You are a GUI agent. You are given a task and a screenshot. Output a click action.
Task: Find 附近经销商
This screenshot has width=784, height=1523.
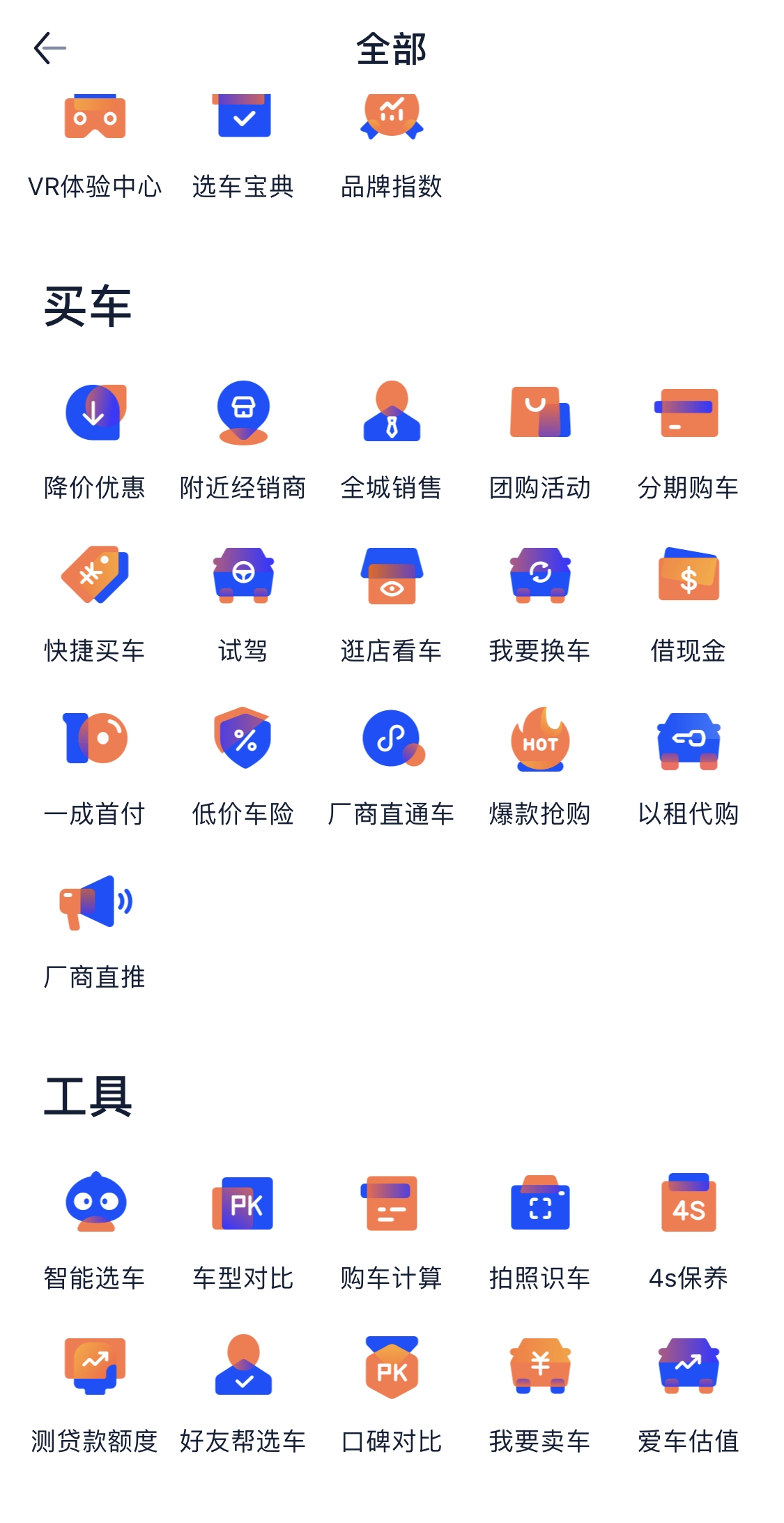pos(243,441)
